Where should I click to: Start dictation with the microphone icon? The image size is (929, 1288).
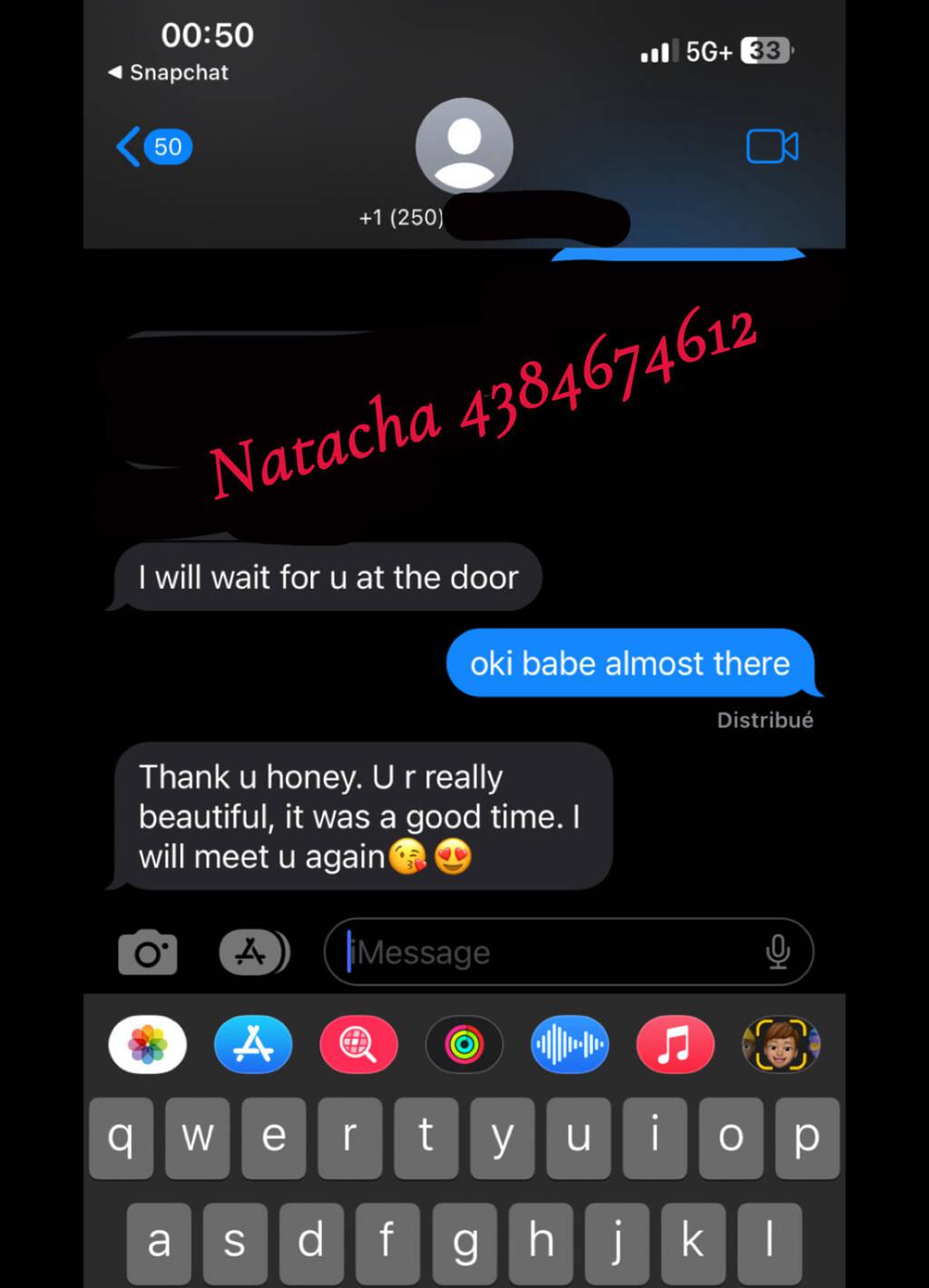pos(777,952)
